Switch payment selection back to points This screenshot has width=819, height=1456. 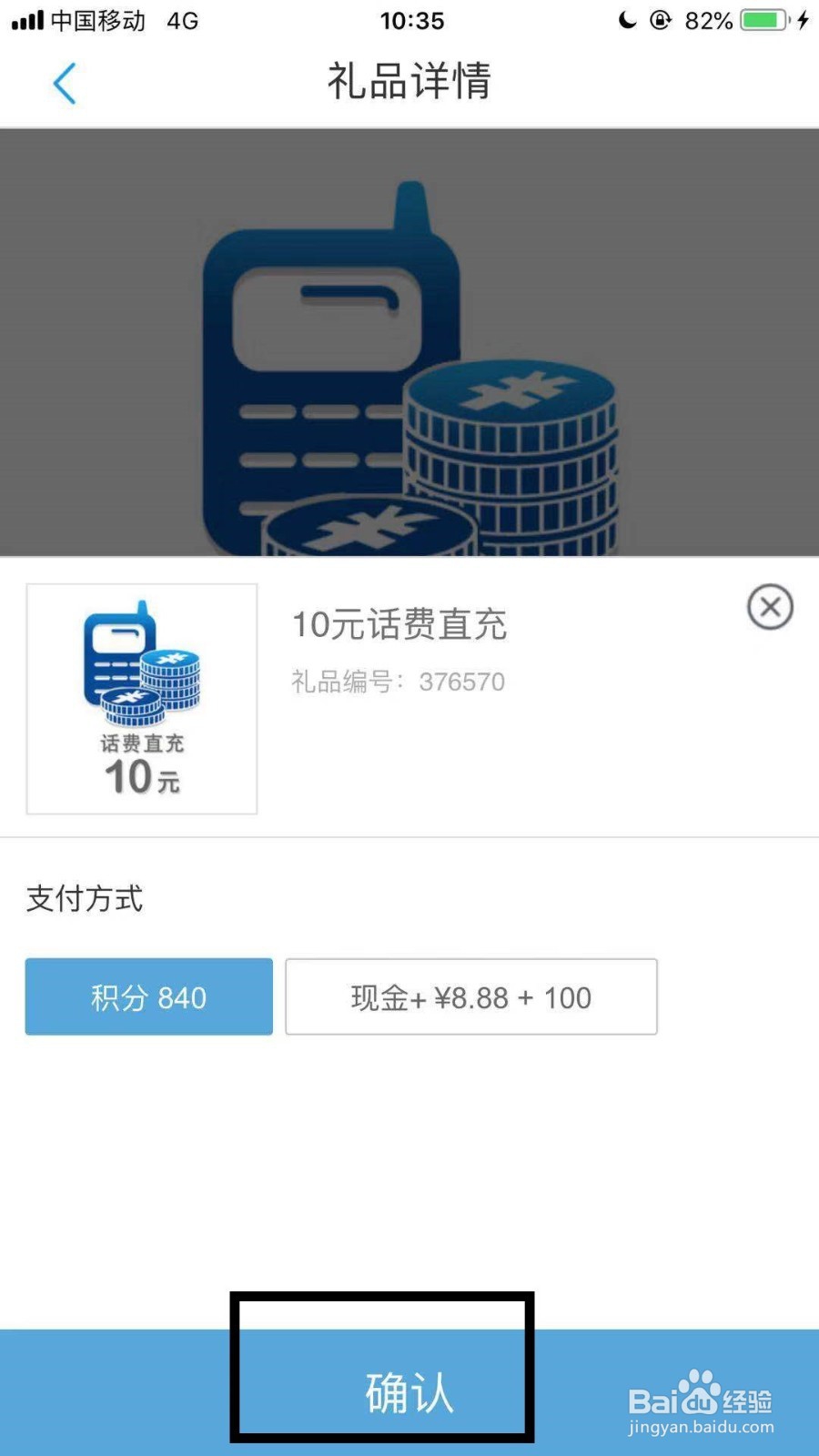148,996
